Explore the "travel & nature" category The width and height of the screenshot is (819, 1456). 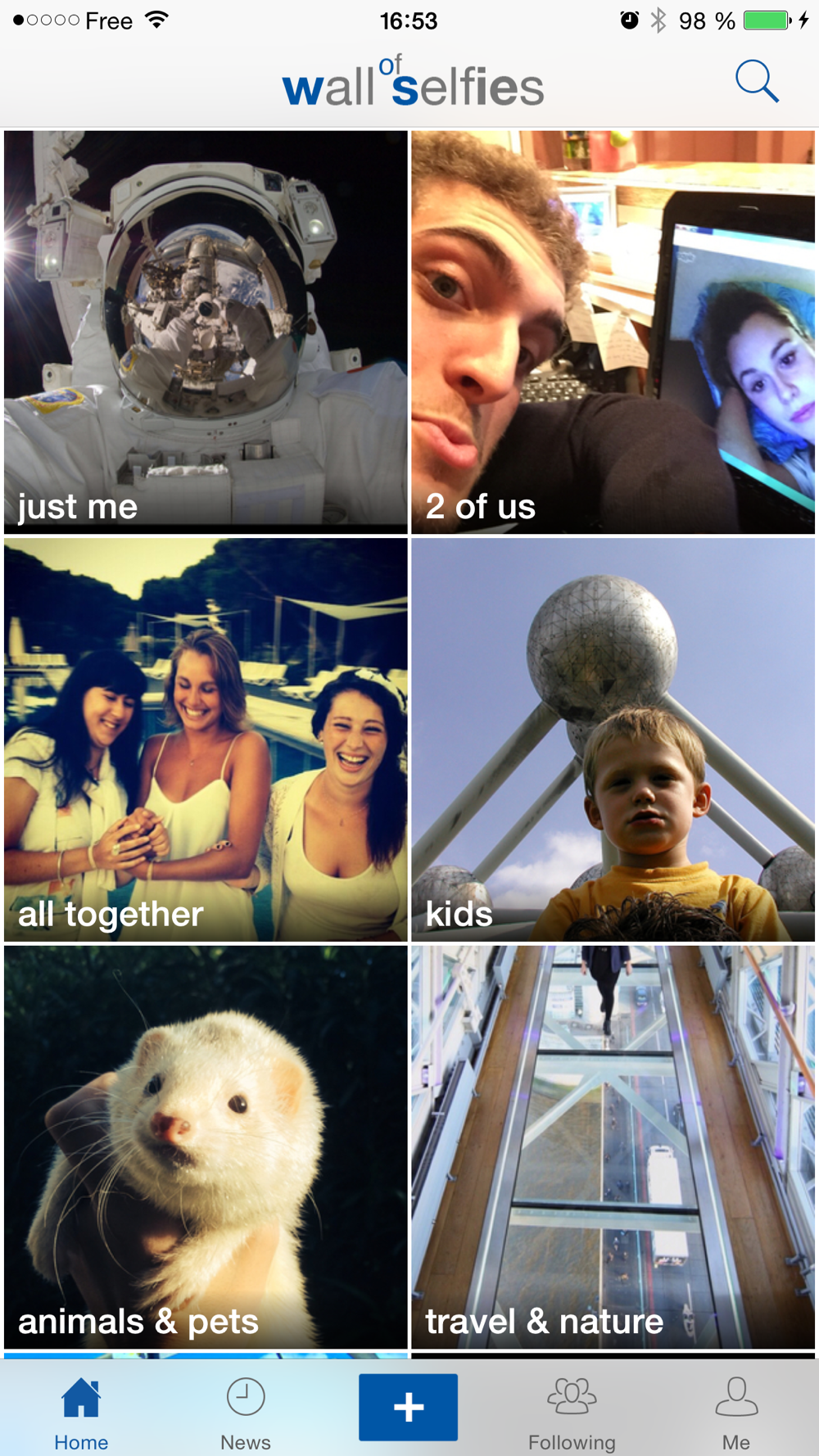pos(613,1146)
